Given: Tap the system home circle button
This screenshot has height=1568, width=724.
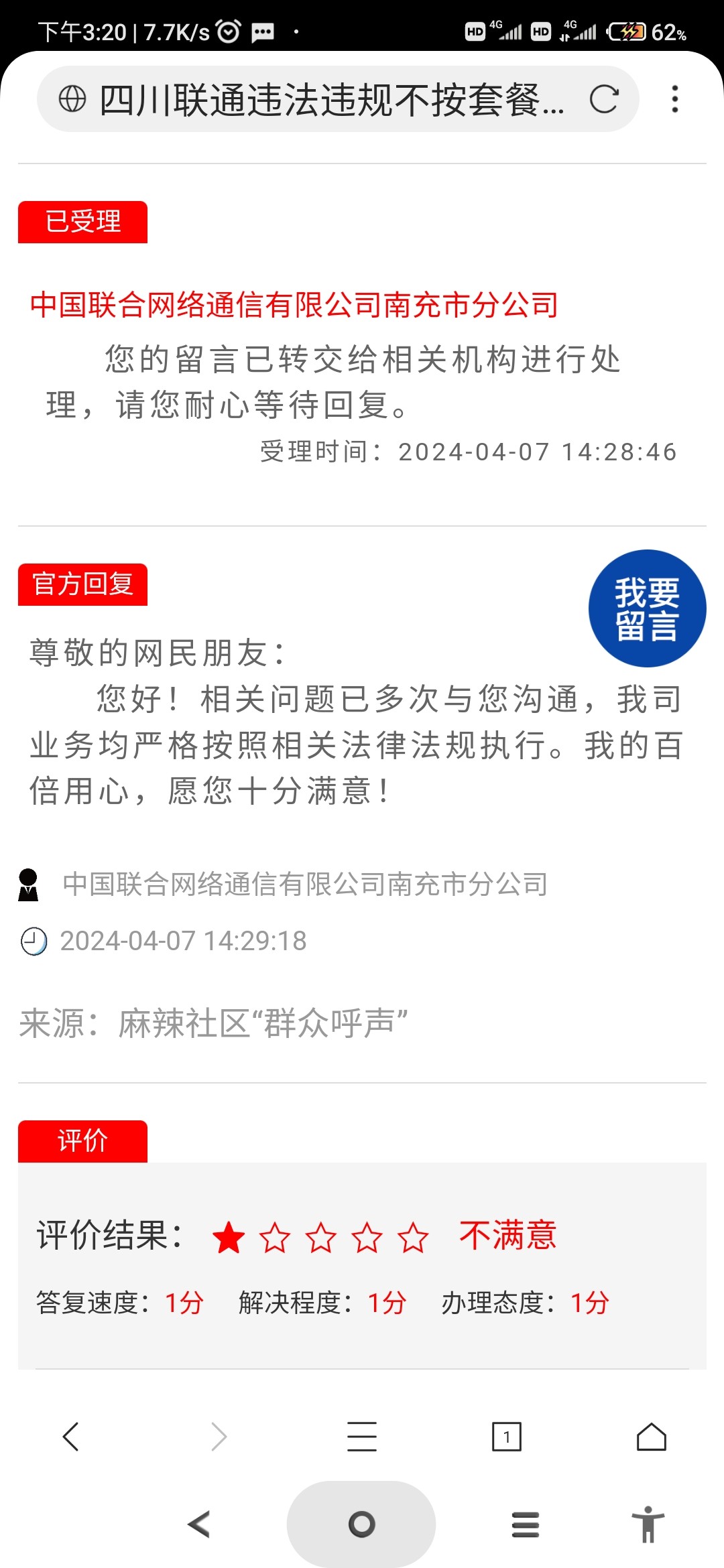Looking at the screenshot, I should pos(361,1524).
